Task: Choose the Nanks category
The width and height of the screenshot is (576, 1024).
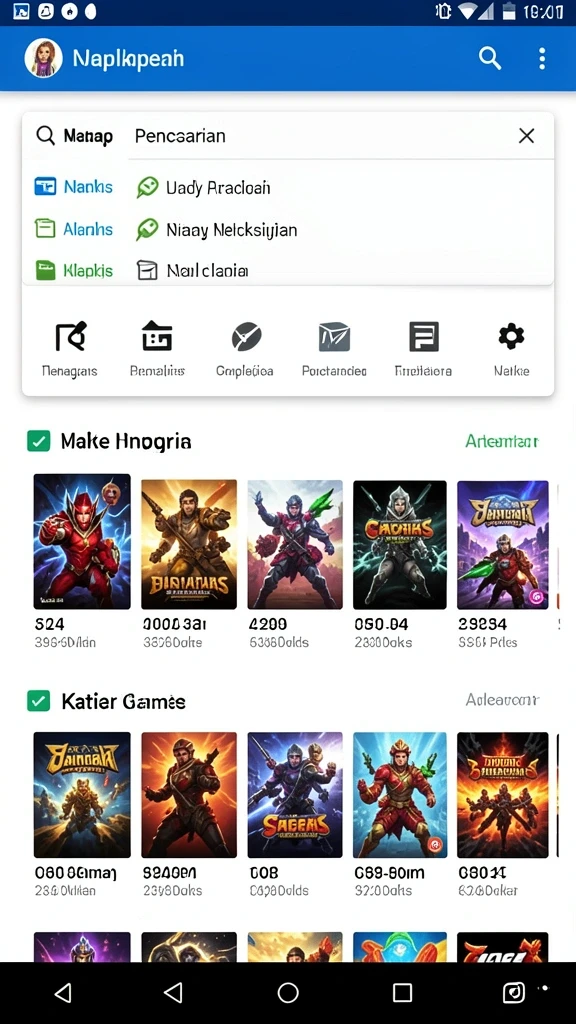Action: pos(73,187)
